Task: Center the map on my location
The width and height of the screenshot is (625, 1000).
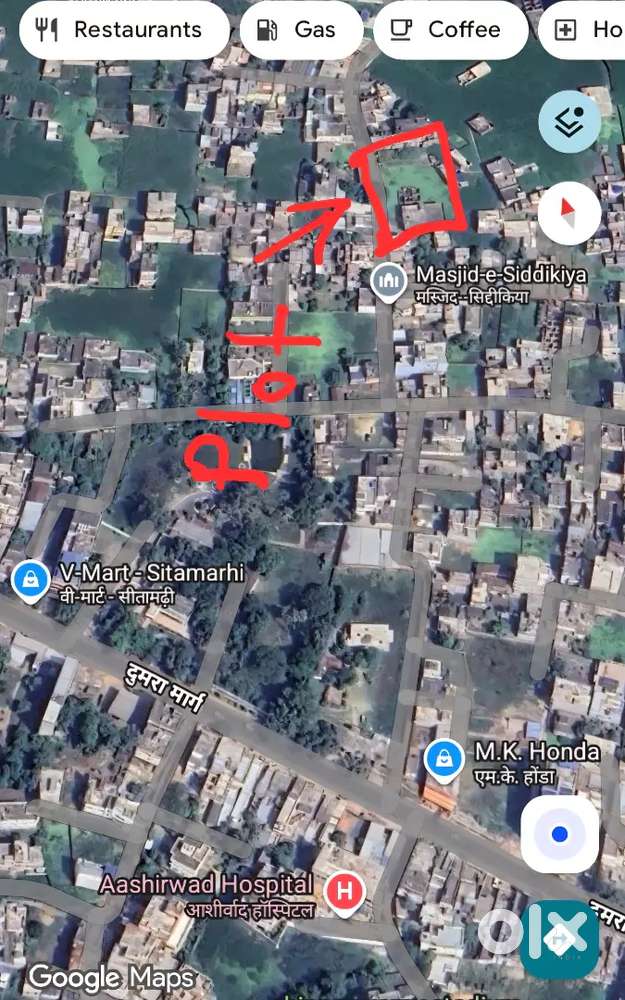Action: [559, 834]
